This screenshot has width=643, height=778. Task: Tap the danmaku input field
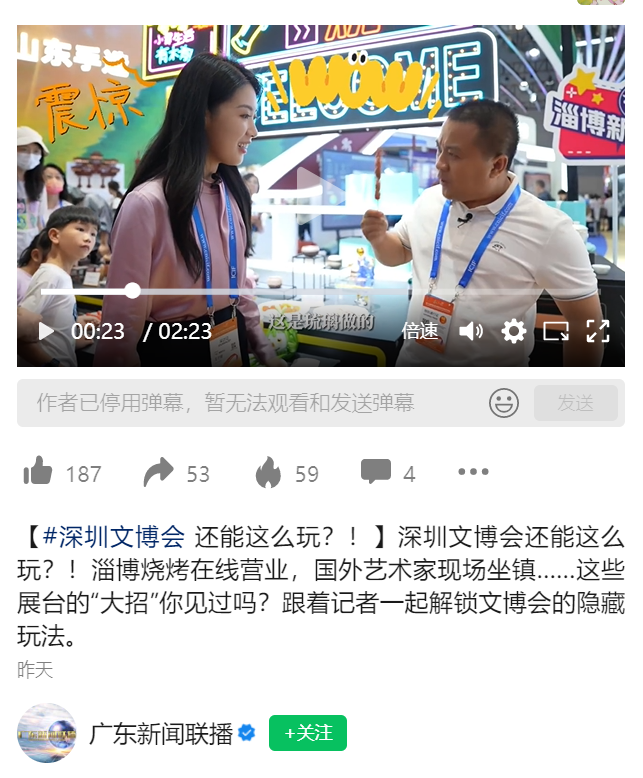[250, 403]
